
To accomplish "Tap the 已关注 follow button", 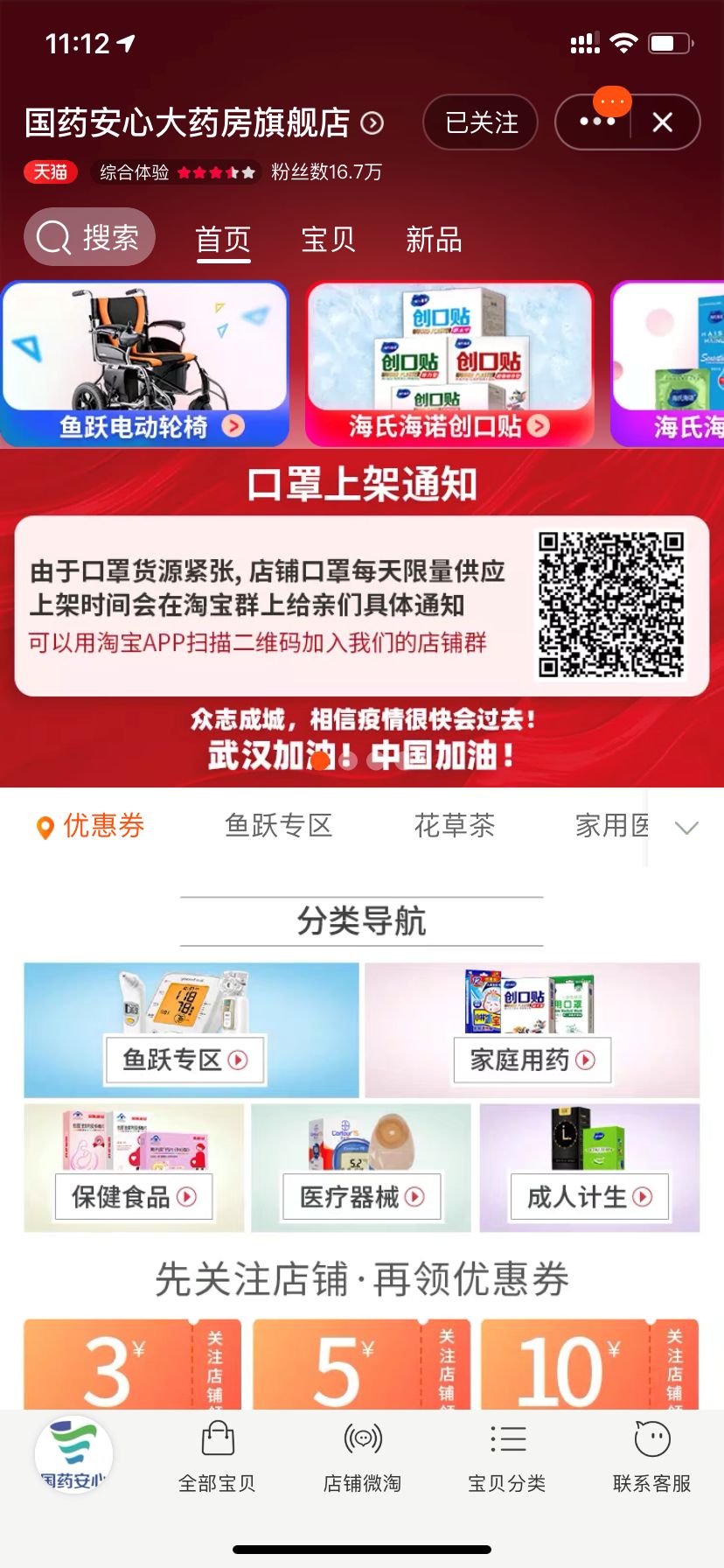I will pos(480,122).
